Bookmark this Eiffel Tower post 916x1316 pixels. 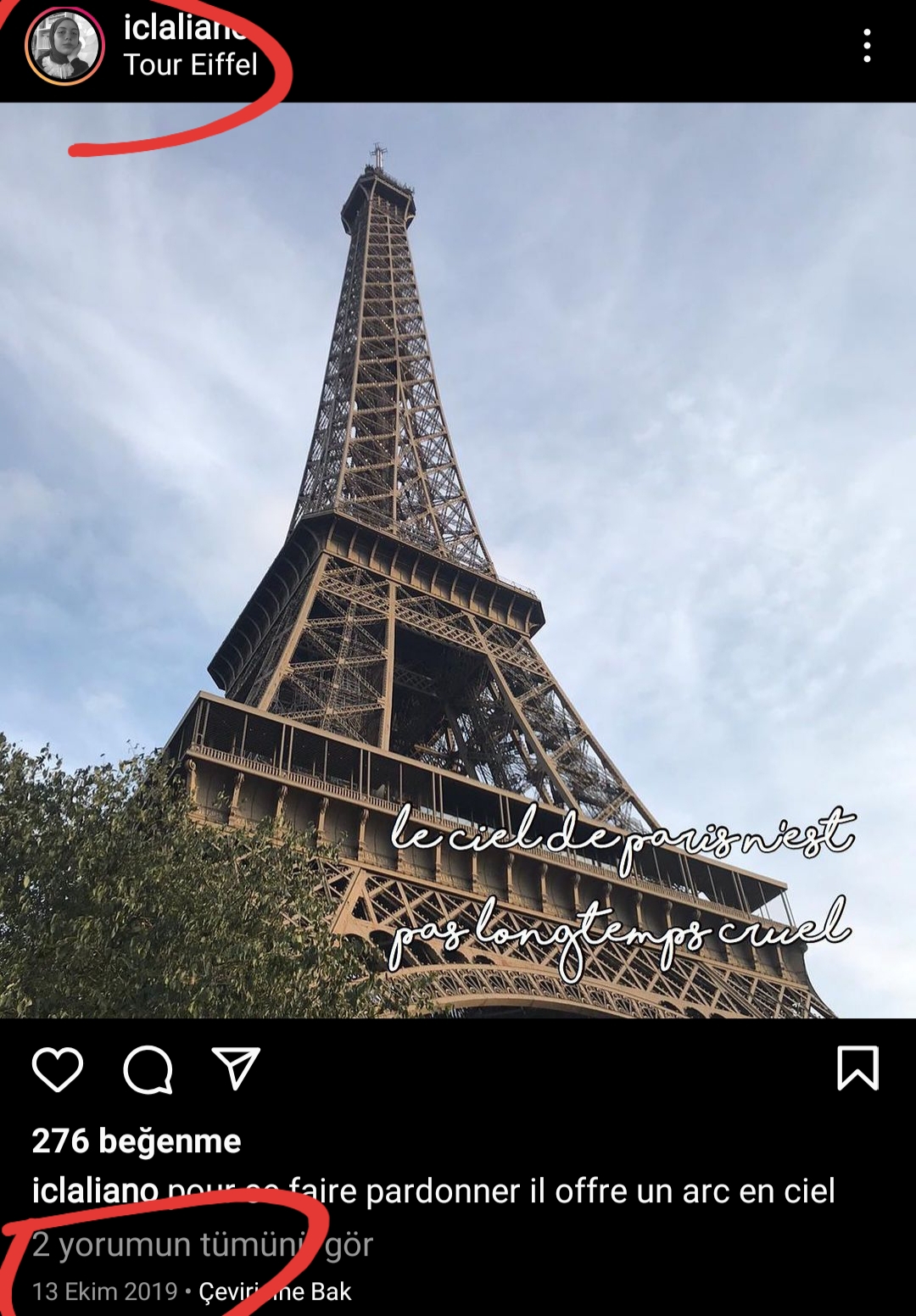coord(857,1068)
